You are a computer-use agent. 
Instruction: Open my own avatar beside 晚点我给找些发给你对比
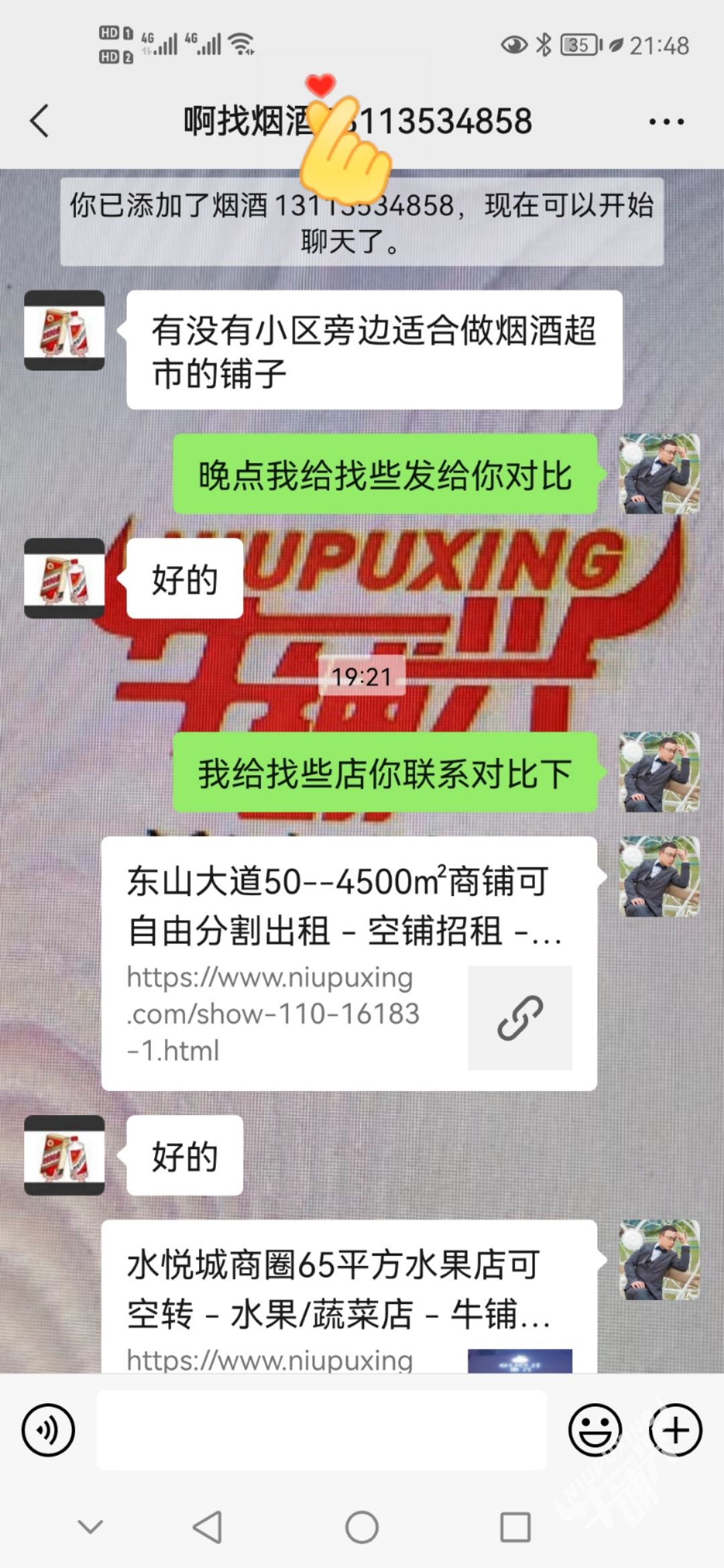click(659, 474)
